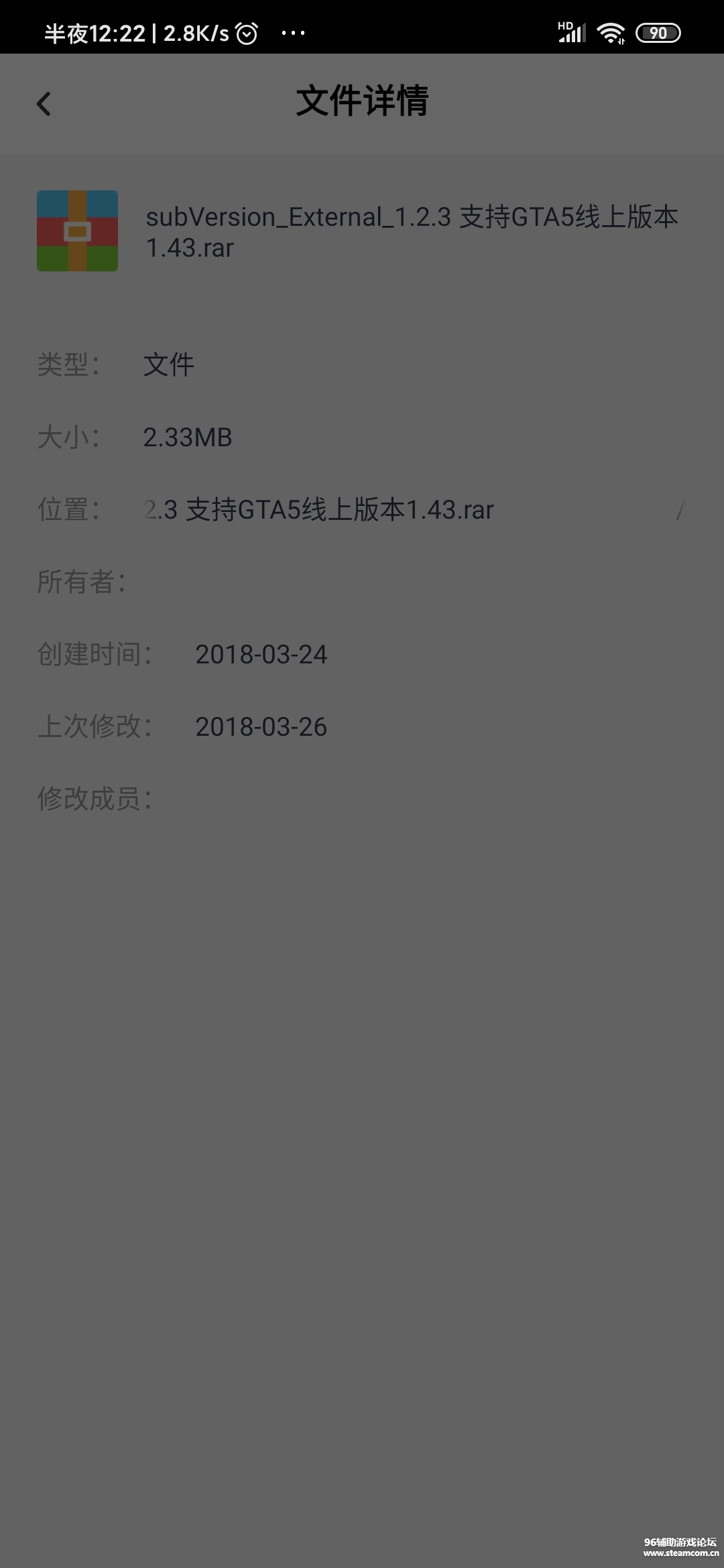Viewport: 724px width, 1568px height.
Task: Click the WinRAR archive file icon
Action: [76, 231]
